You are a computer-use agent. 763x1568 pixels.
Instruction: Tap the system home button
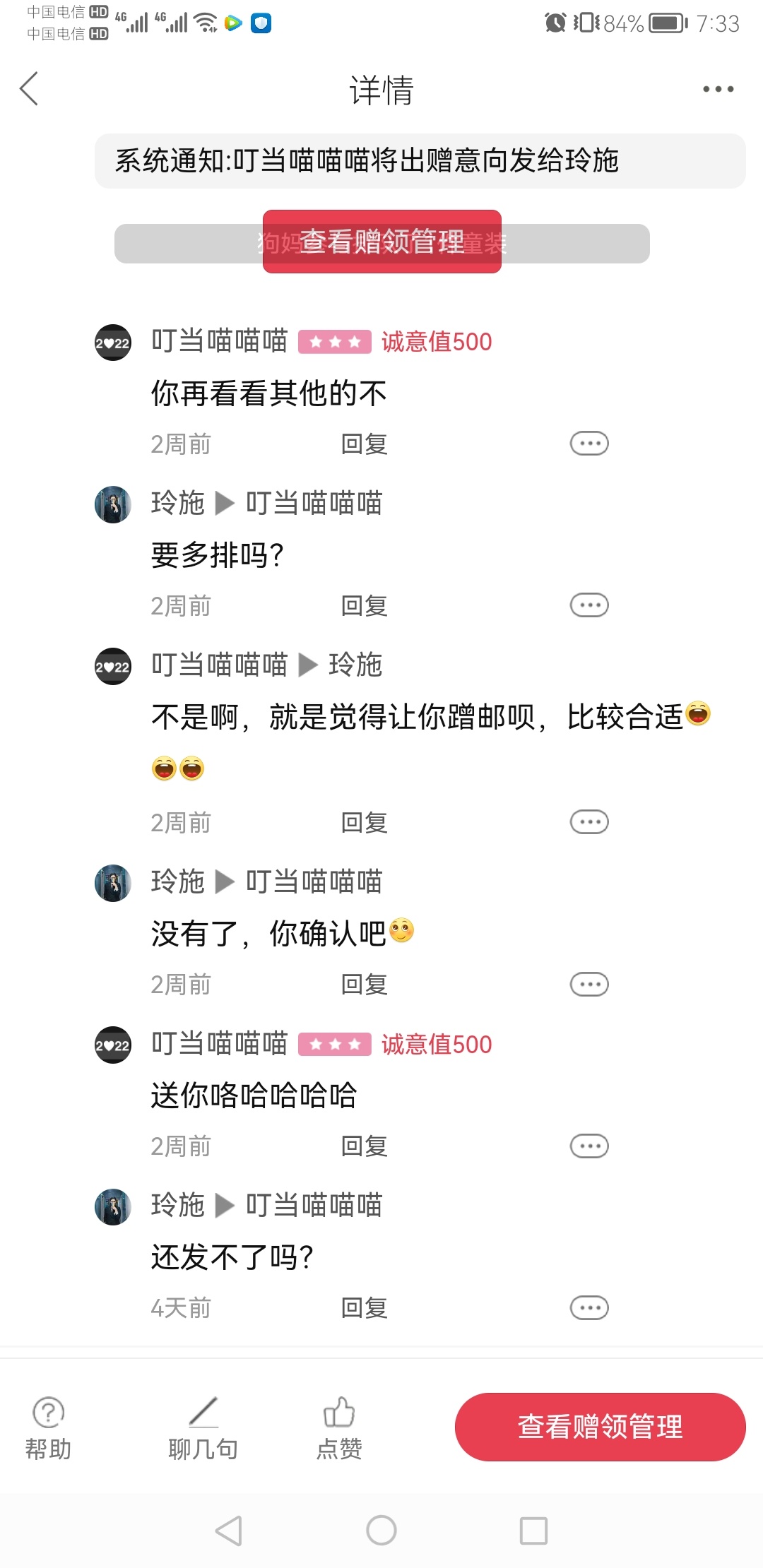[x=381, y=1531]
